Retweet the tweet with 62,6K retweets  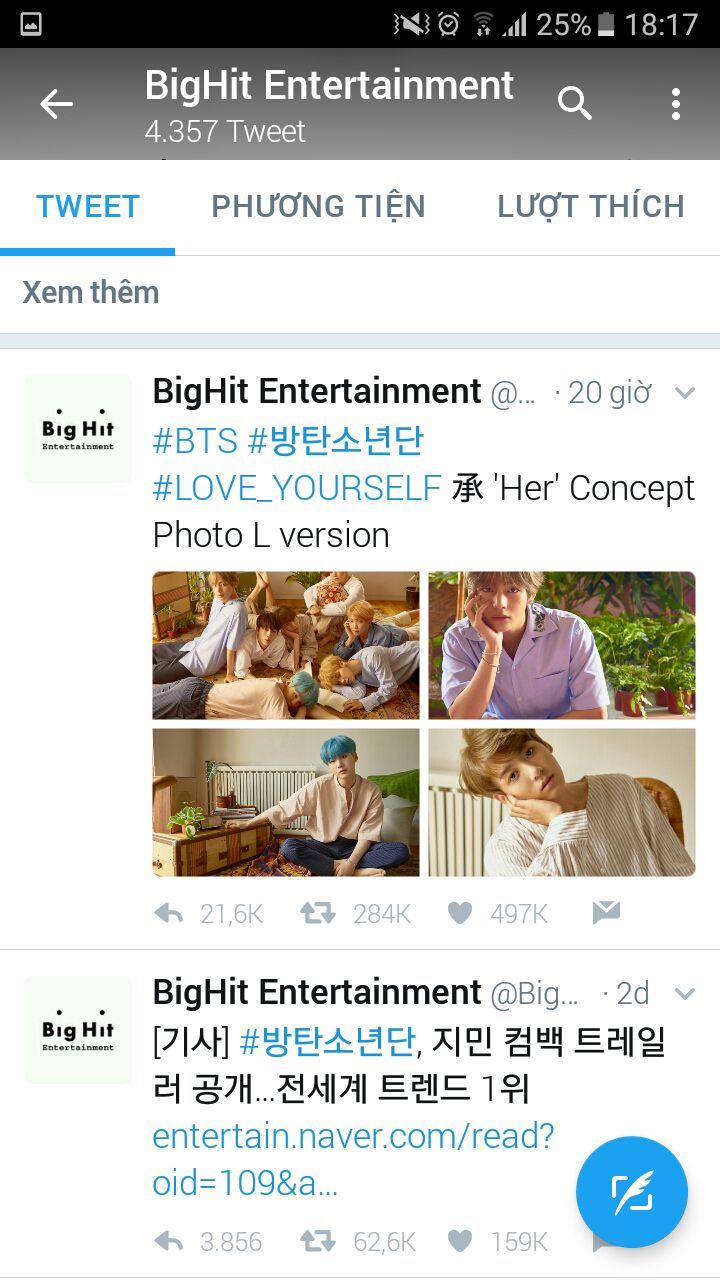(x=319, y=1242)
